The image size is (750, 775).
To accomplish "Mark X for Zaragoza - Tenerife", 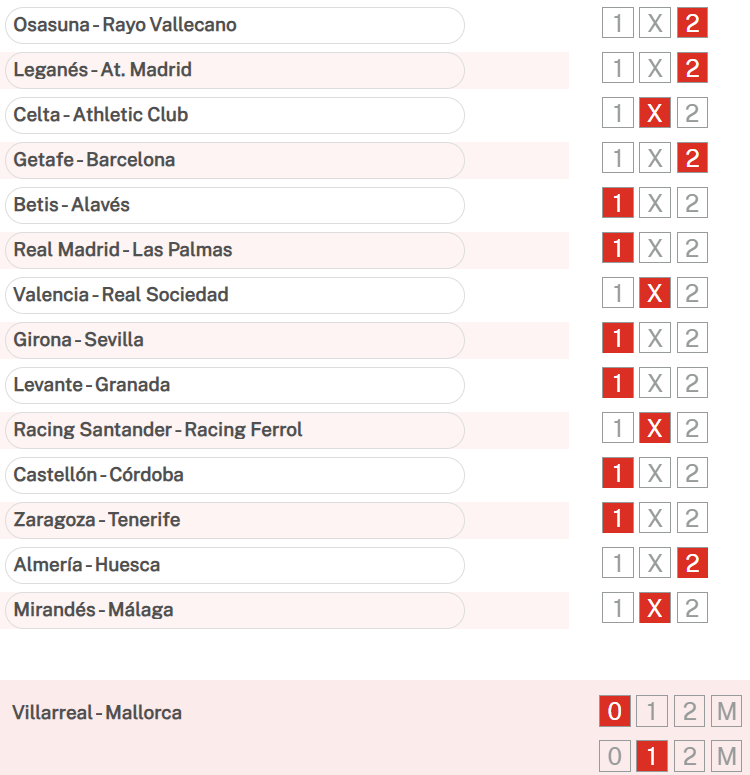I will [655, 519].
